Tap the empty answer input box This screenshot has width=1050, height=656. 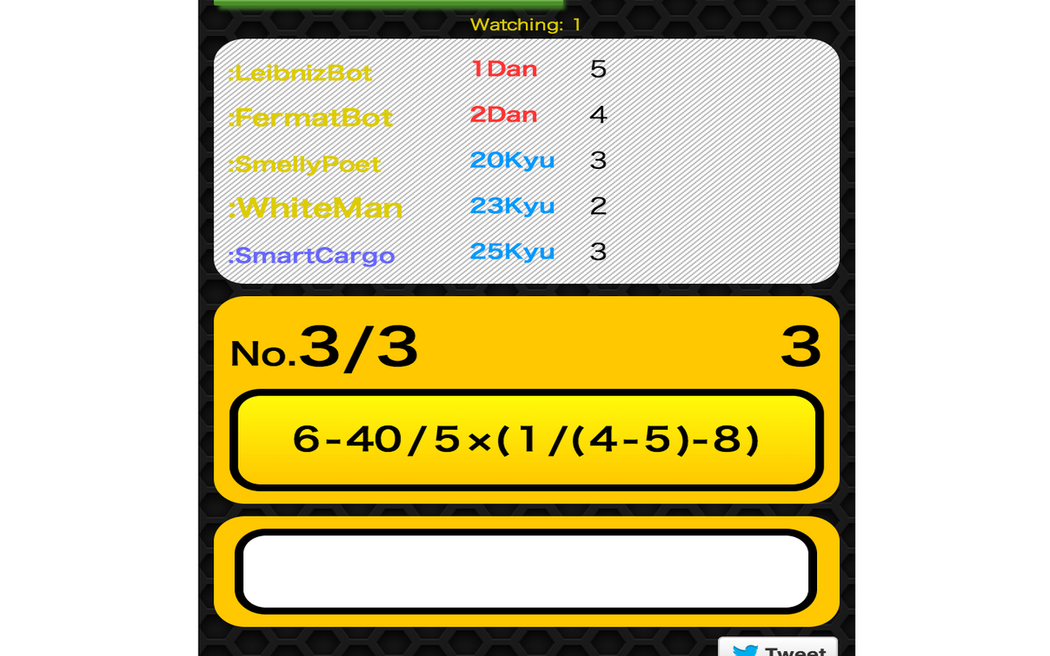pyautogui.click(x=526, y=571)
